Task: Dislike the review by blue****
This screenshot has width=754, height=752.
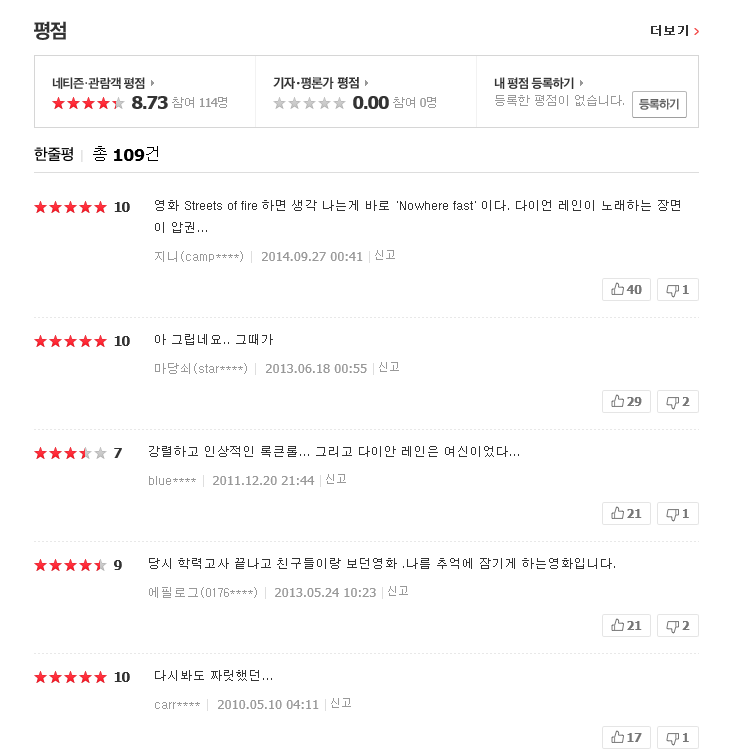Action: (677, 514)
